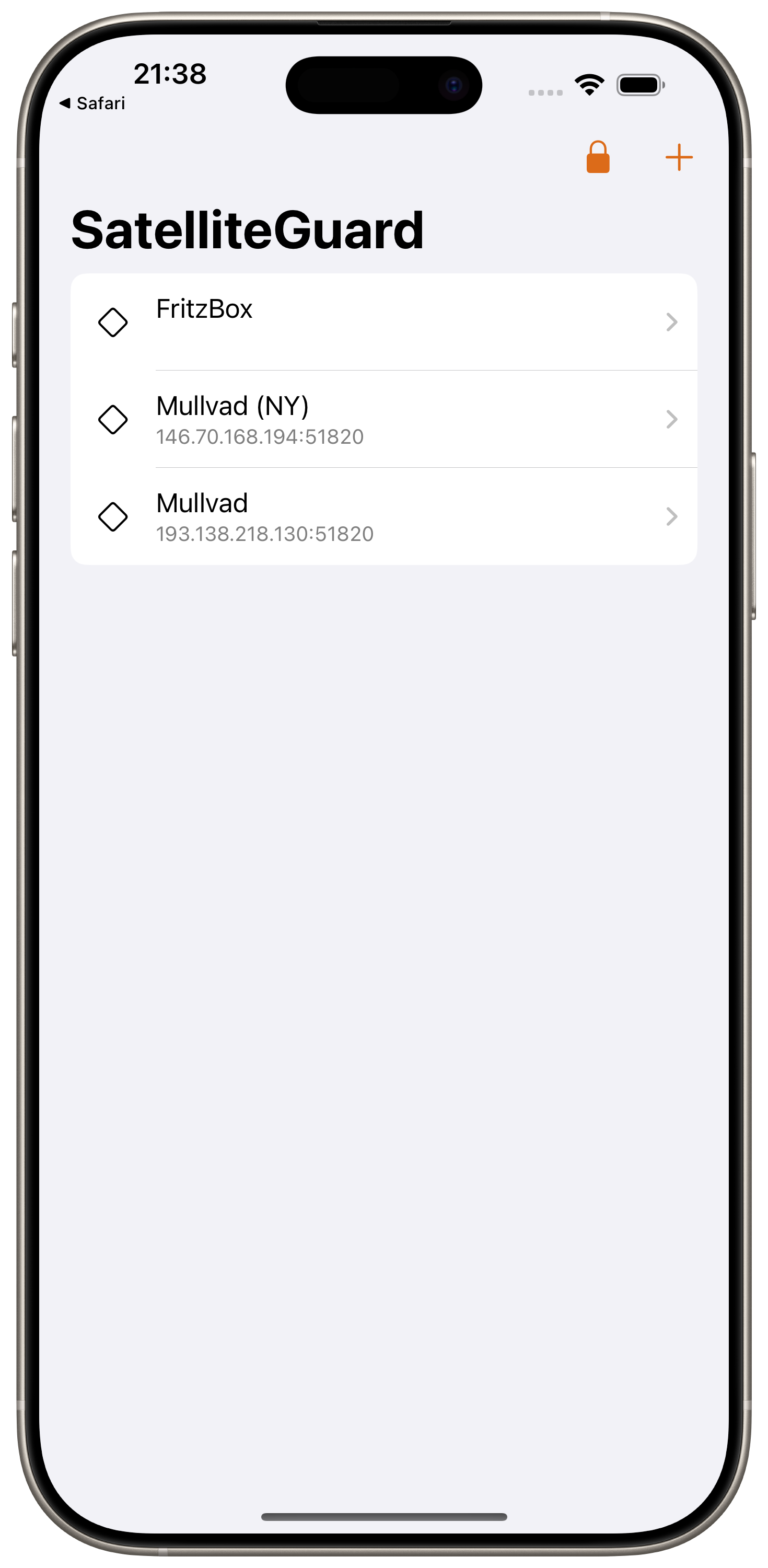The width and height of the screenshot is (768, 1568).
Task: Return to Safari via back link
Action: click(x=92, y=103)
